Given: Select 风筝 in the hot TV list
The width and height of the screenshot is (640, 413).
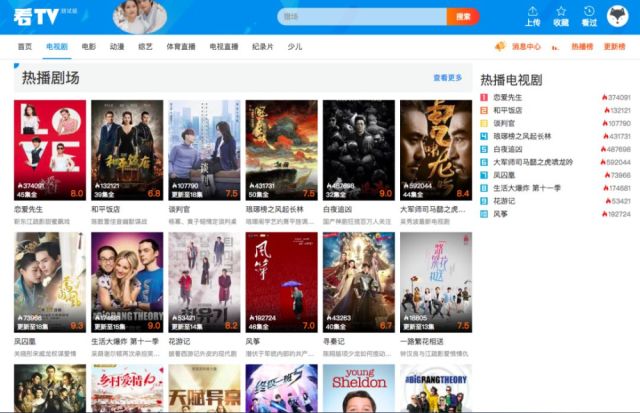Looking at the screenshot, I should pyautogui.click(x=500, y=213).
